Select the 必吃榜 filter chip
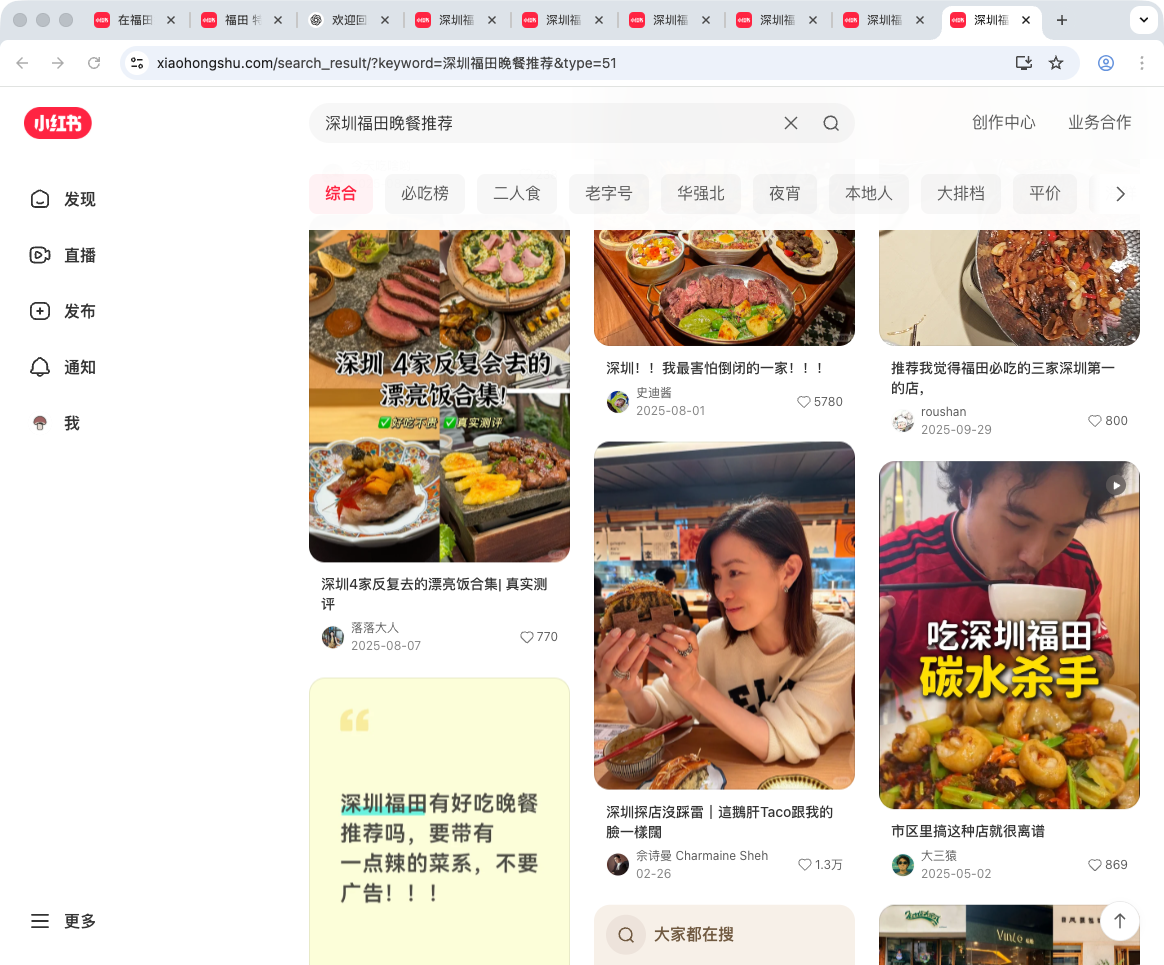Image resolution: width=1164 pixels, height=965 pixels. click(x=425, y=193)
